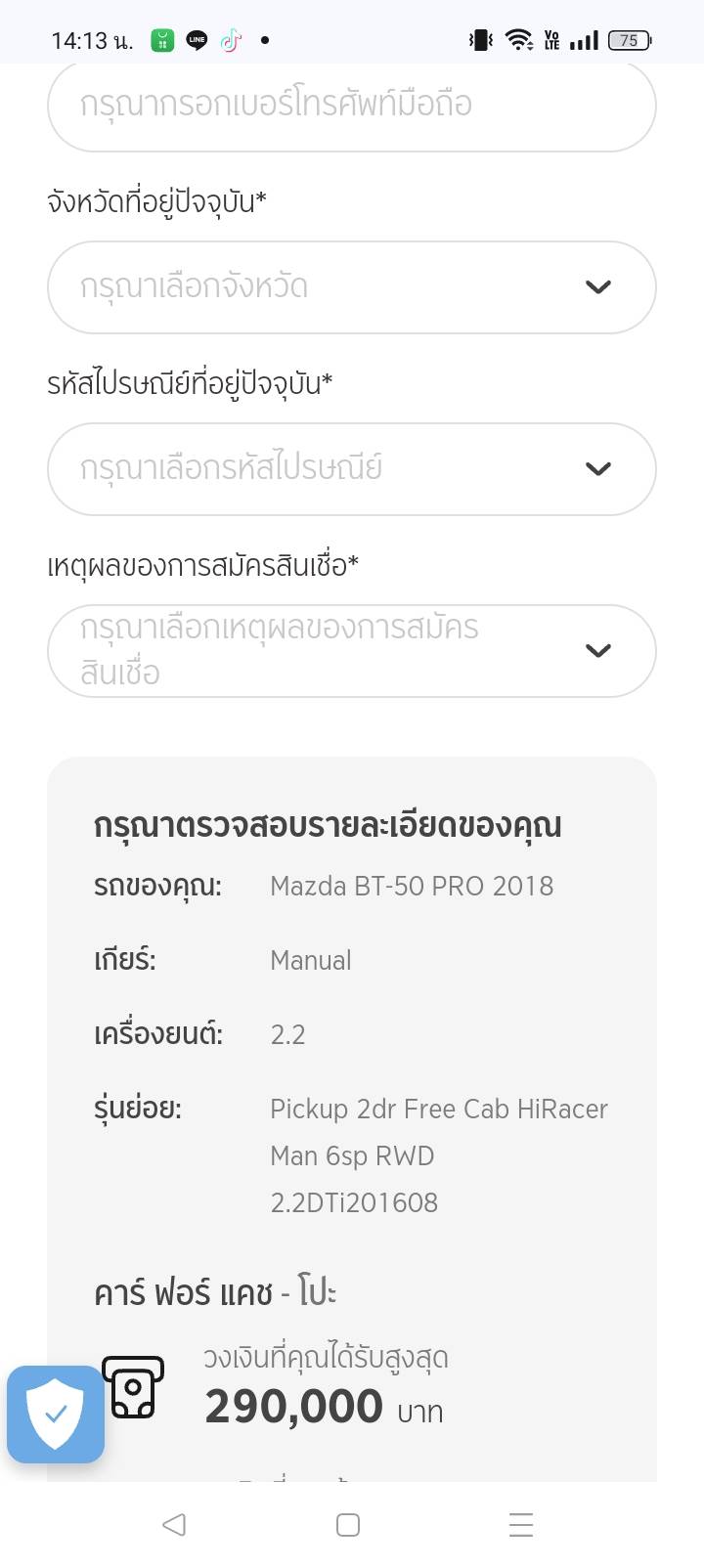The image size is (704, 1568).
Task: Tap the mobile phone number field
Action: (351, 106)
